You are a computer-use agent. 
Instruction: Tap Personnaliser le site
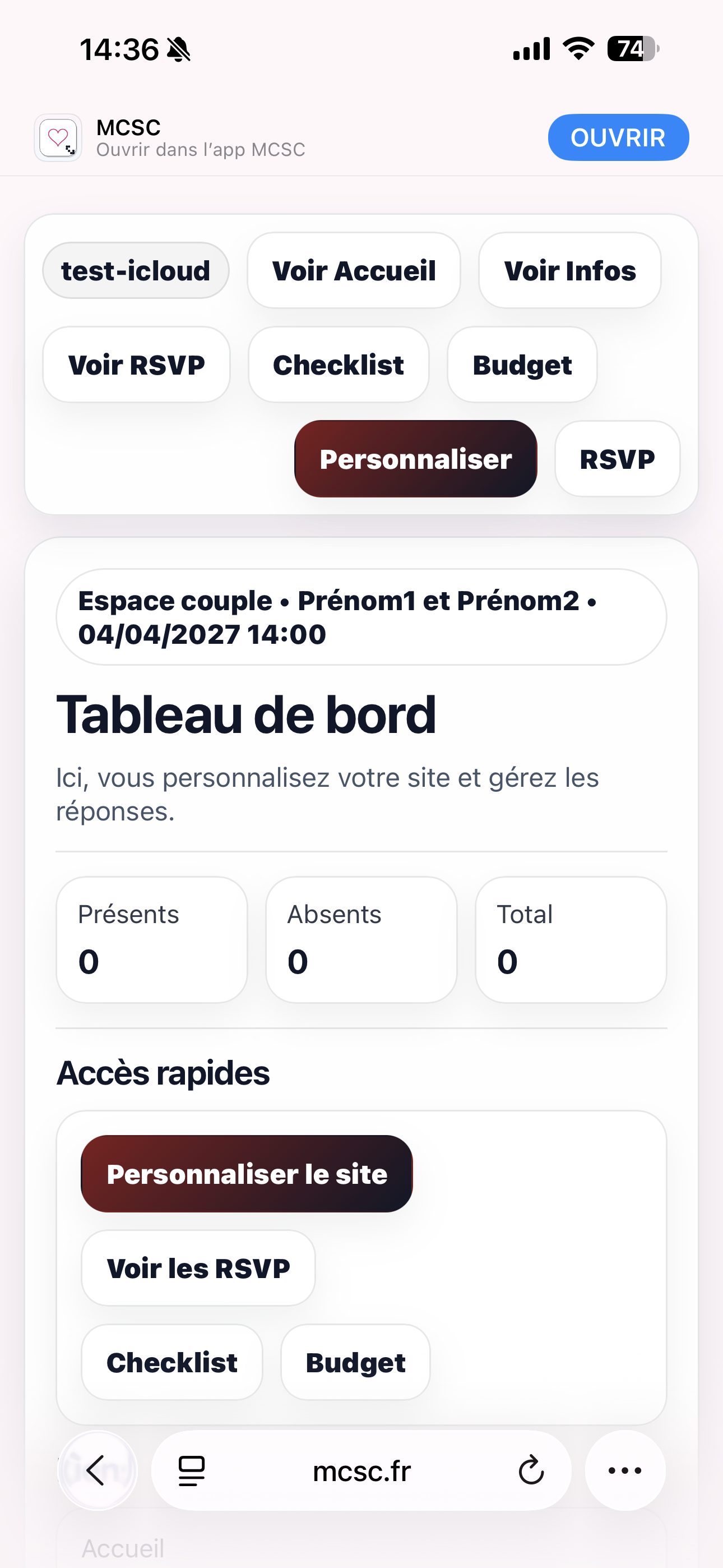(247, 1174)
